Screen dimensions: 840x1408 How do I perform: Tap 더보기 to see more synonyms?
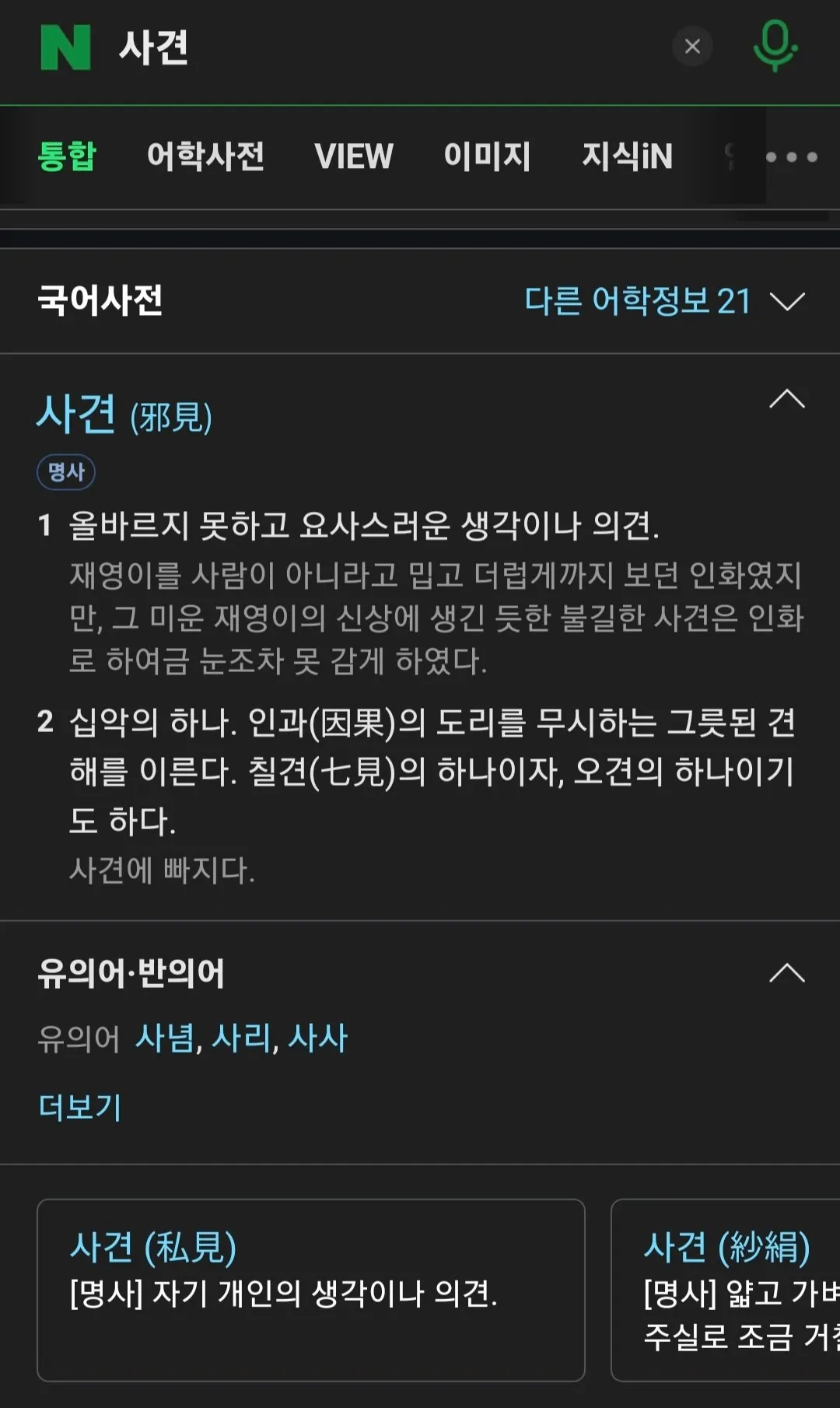click(80, 1107)
